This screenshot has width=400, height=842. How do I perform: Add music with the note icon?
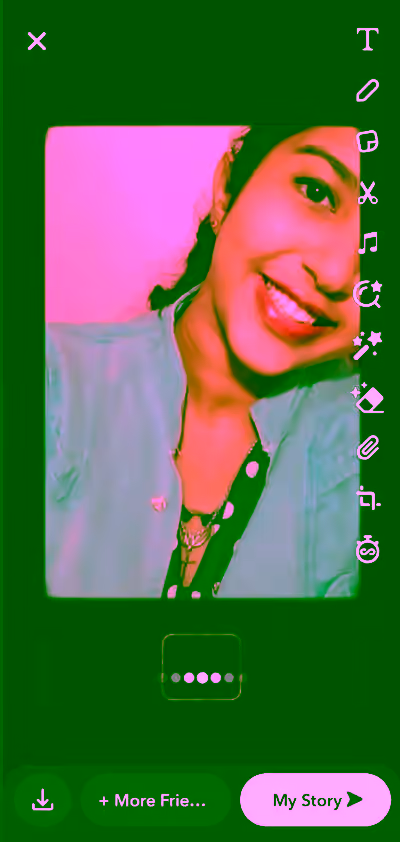368,243
